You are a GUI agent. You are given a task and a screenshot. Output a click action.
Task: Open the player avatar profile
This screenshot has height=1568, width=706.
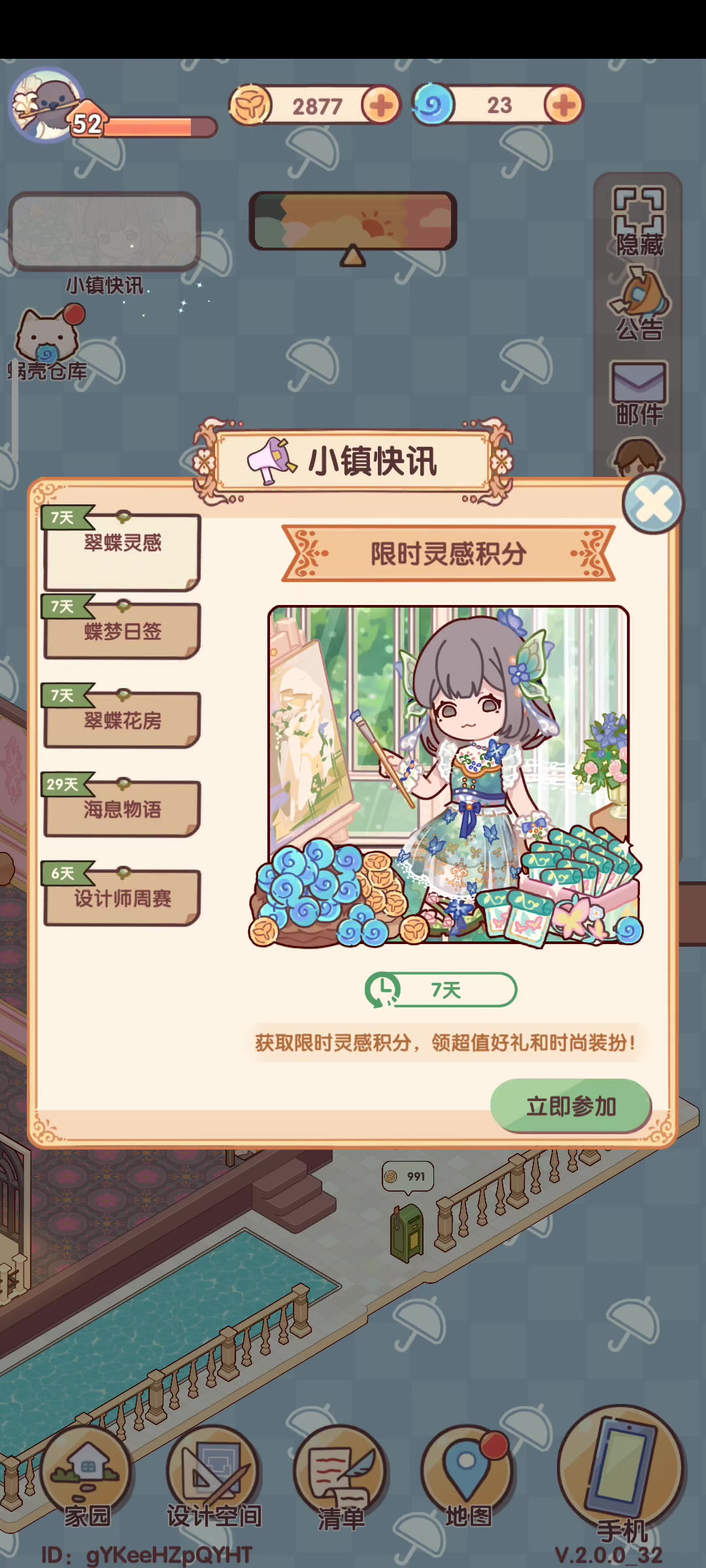pyautogui.click(x=46, y=105)
